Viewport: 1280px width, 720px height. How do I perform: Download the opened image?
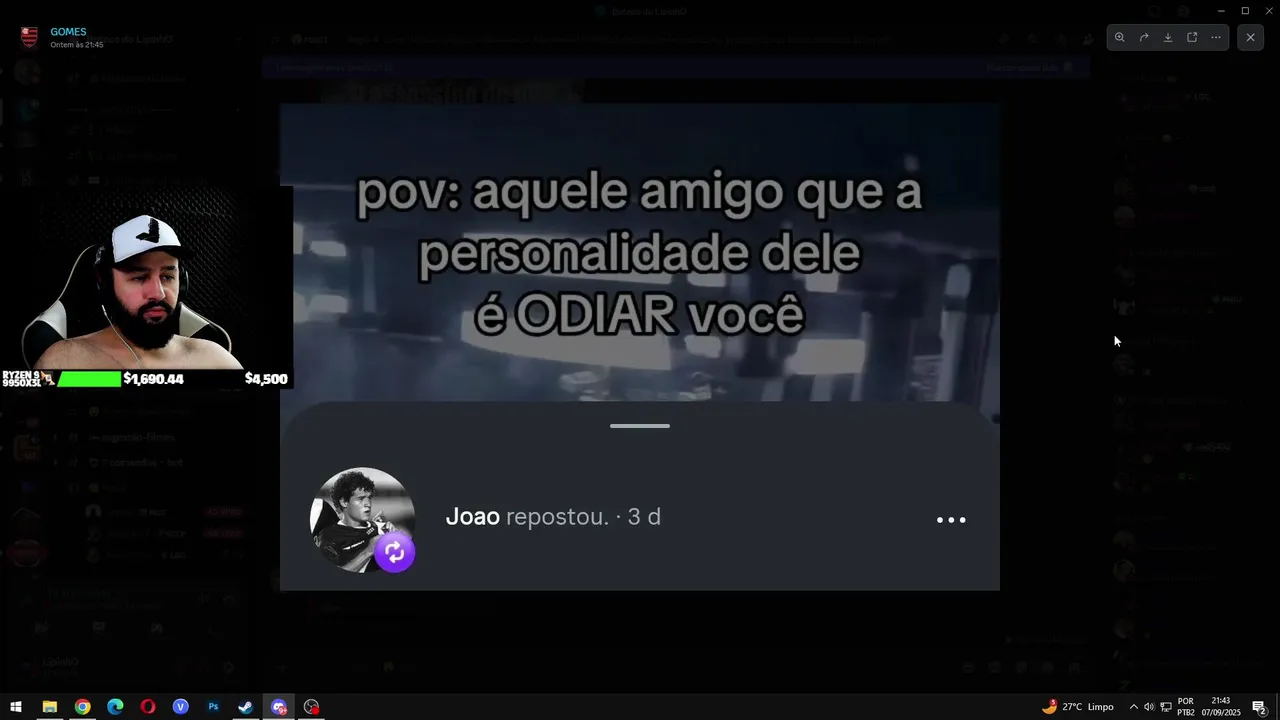pyautogui.click(x=1168, y=37)
